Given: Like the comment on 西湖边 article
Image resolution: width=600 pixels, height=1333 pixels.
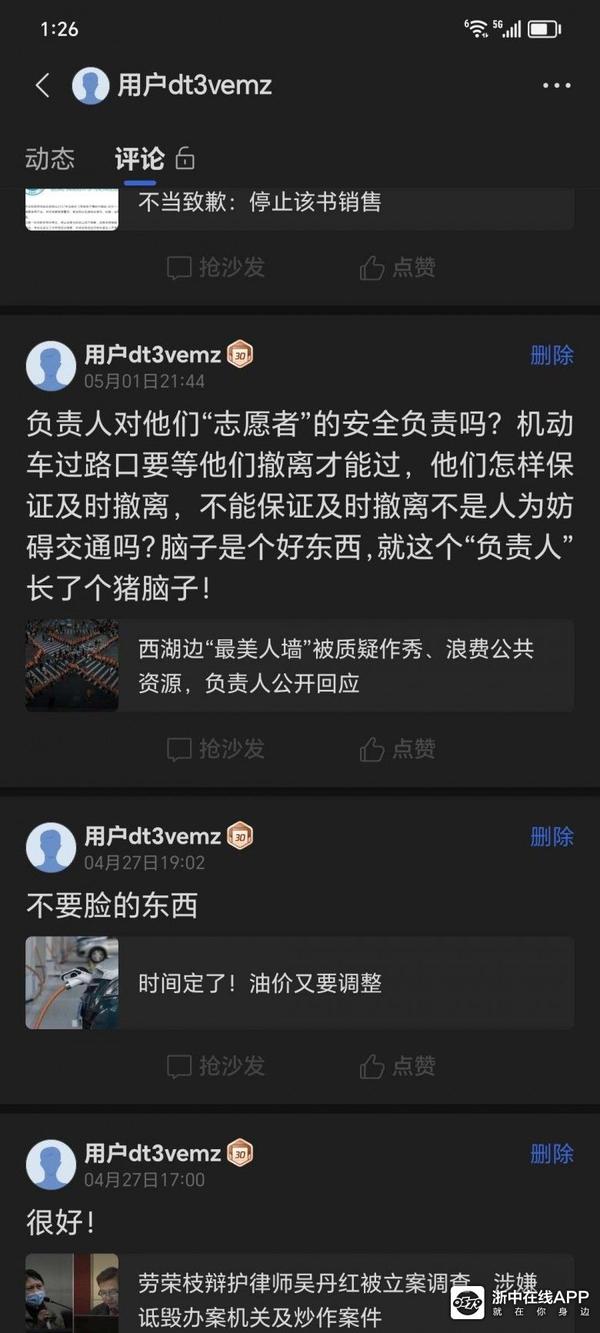Looking at the screenshot, I should pyautogui.click(x=398, y=748).
